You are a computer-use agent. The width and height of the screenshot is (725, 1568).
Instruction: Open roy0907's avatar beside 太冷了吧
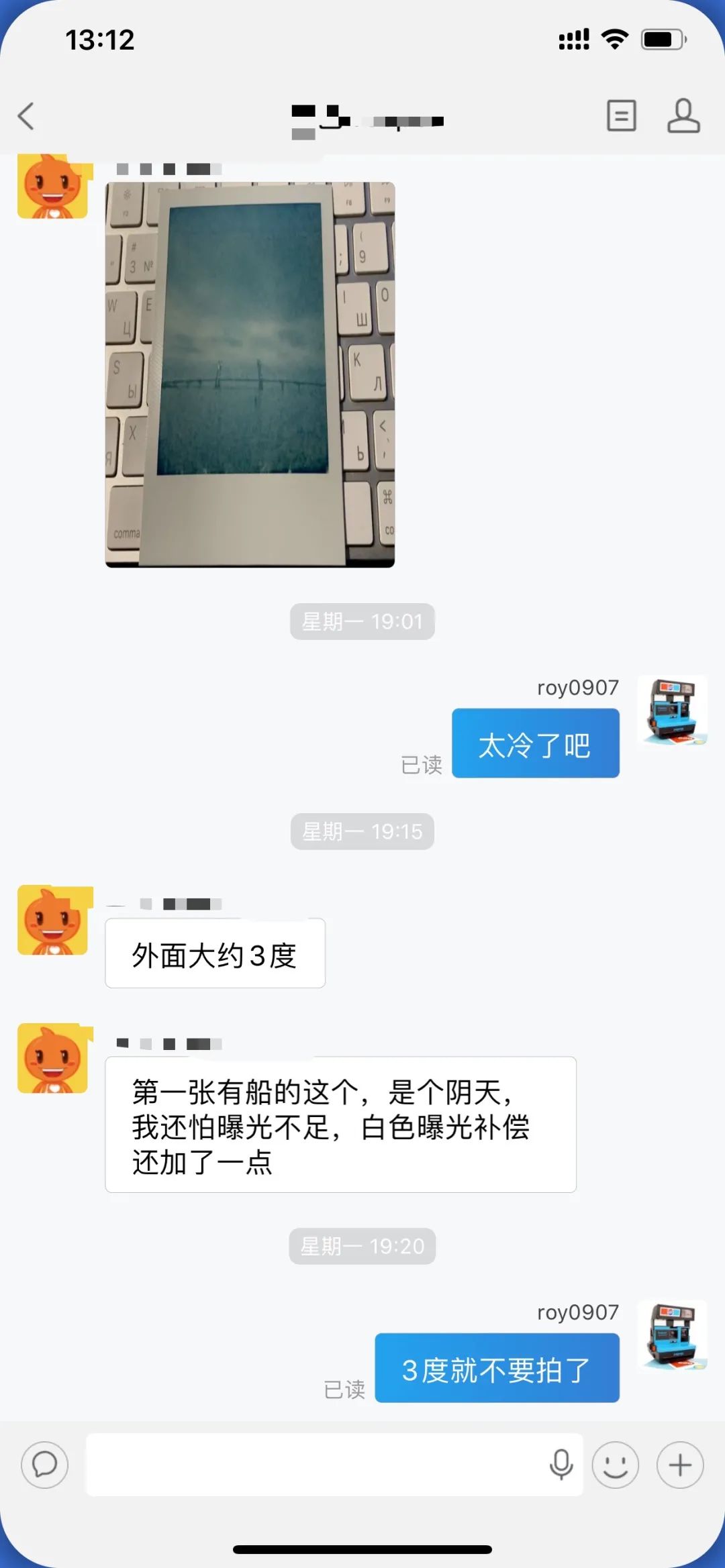(x=672, y=711)
